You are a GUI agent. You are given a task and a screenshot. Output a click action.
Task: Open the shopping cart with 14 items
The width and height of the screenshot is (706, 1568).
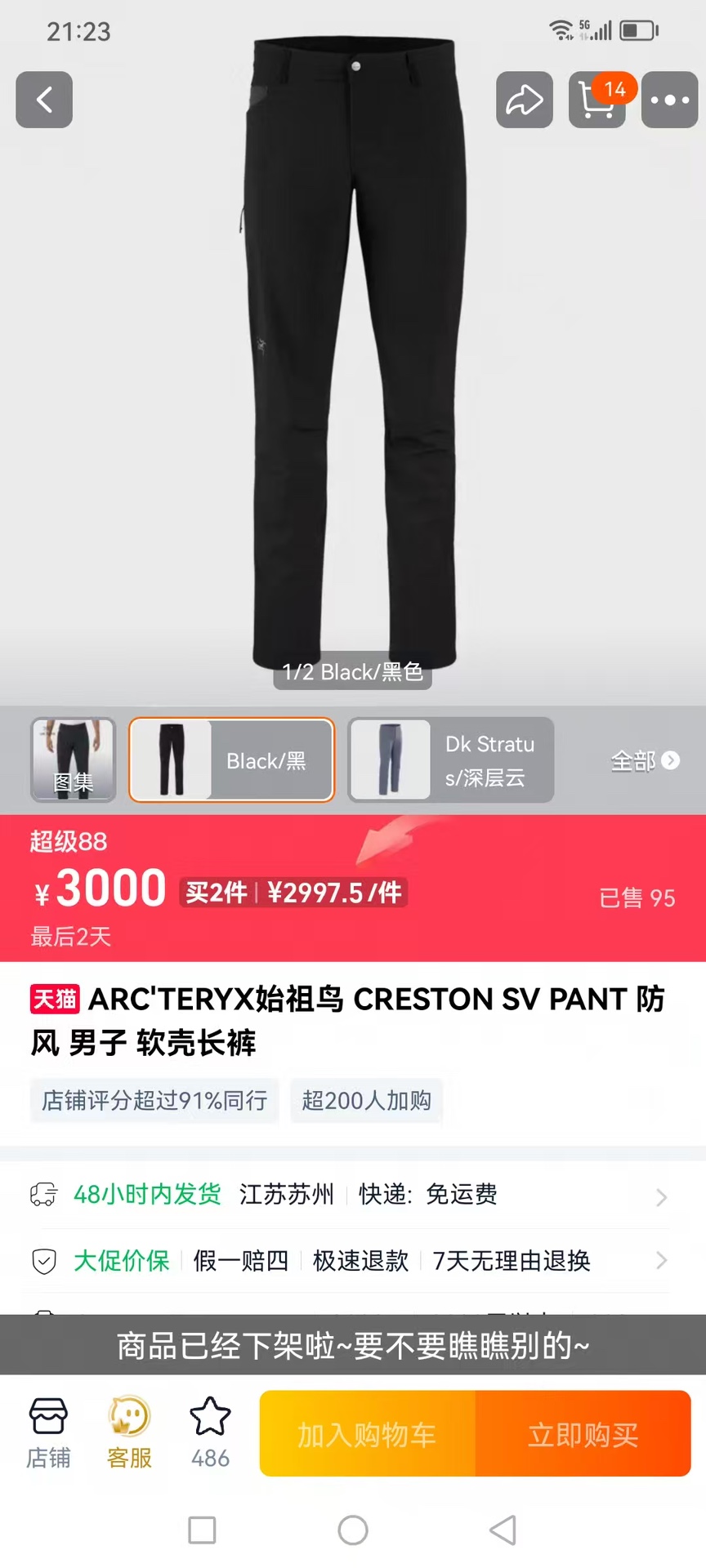(597, 100)
